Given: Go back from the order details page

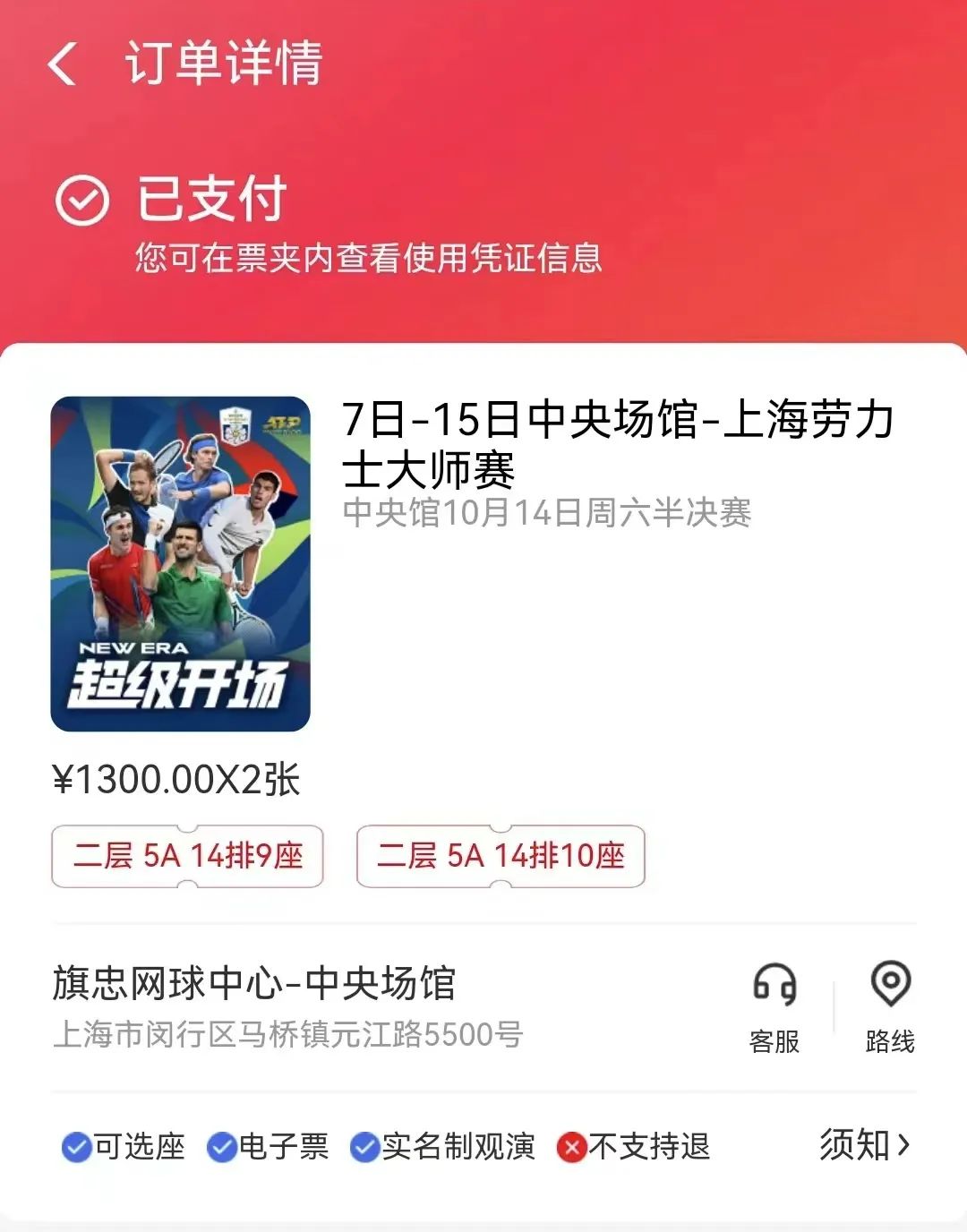Looking at the screenshot, I should click(63, 64).
